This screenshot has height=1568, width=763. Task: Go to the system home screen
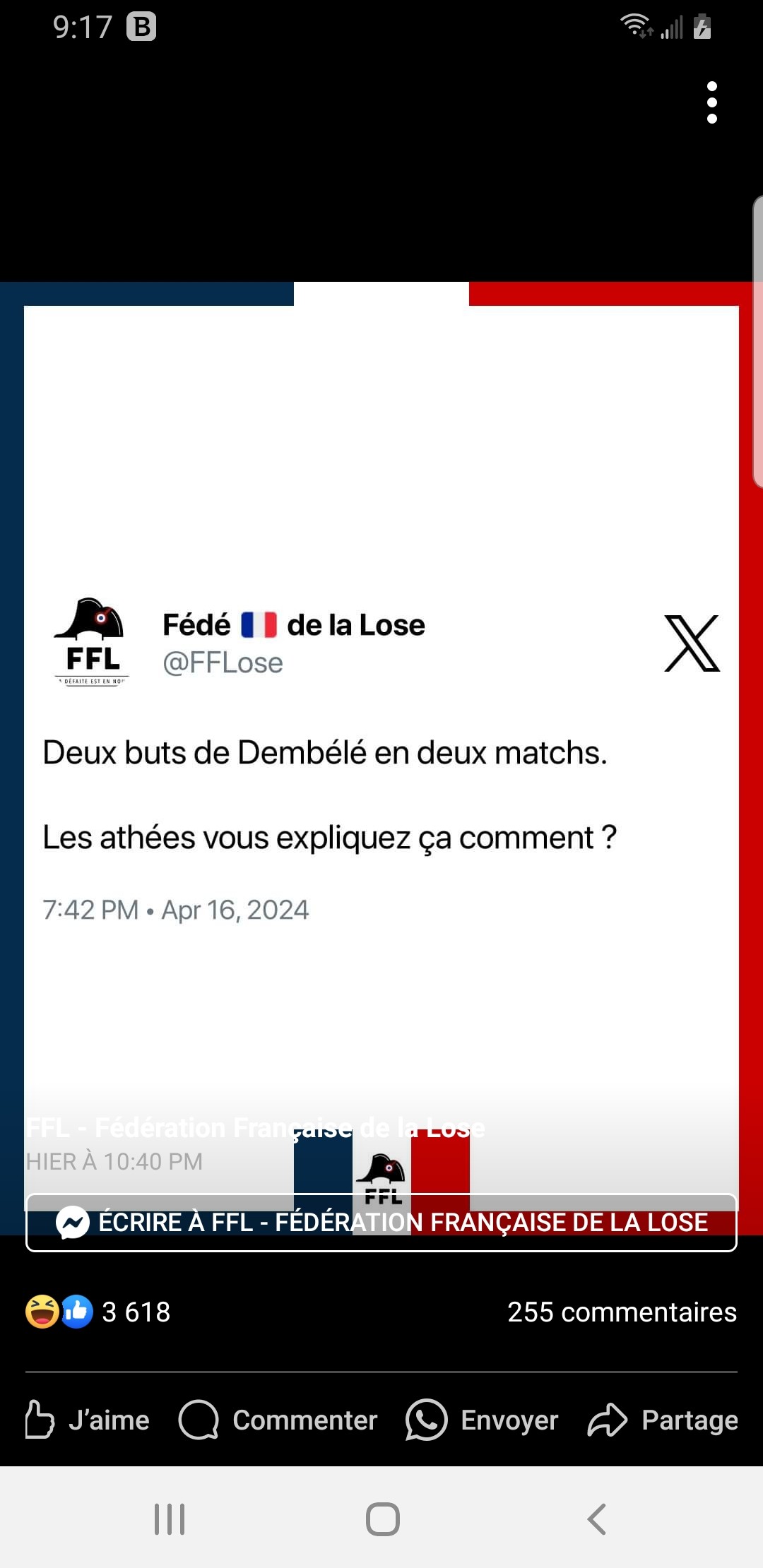(x=383, y=1519)
